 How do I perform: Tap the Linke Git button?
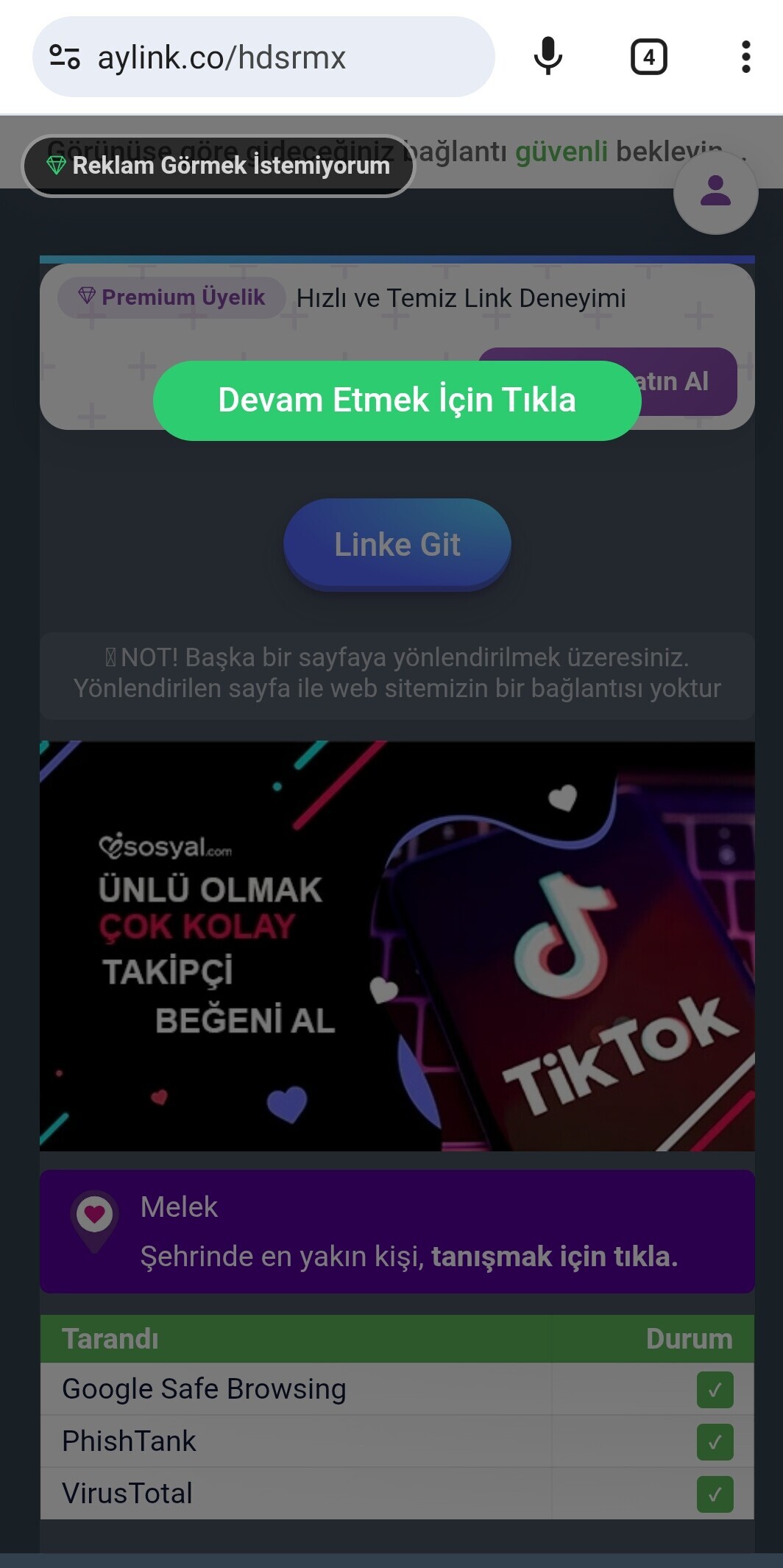coord(397,545)
